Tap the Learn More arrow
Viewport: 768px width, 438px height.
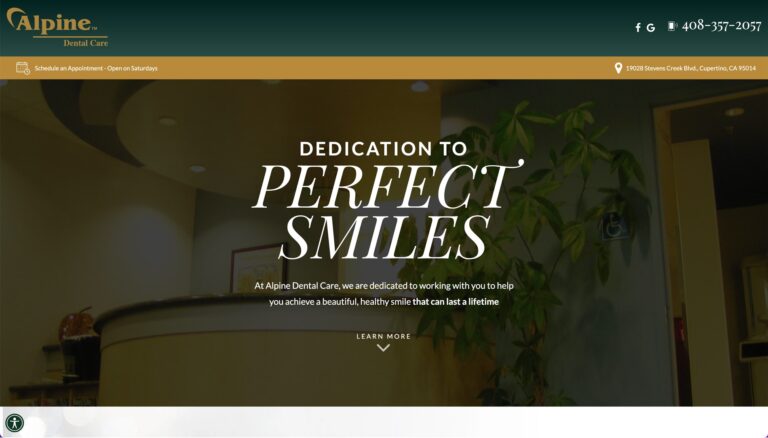(383, 347)
